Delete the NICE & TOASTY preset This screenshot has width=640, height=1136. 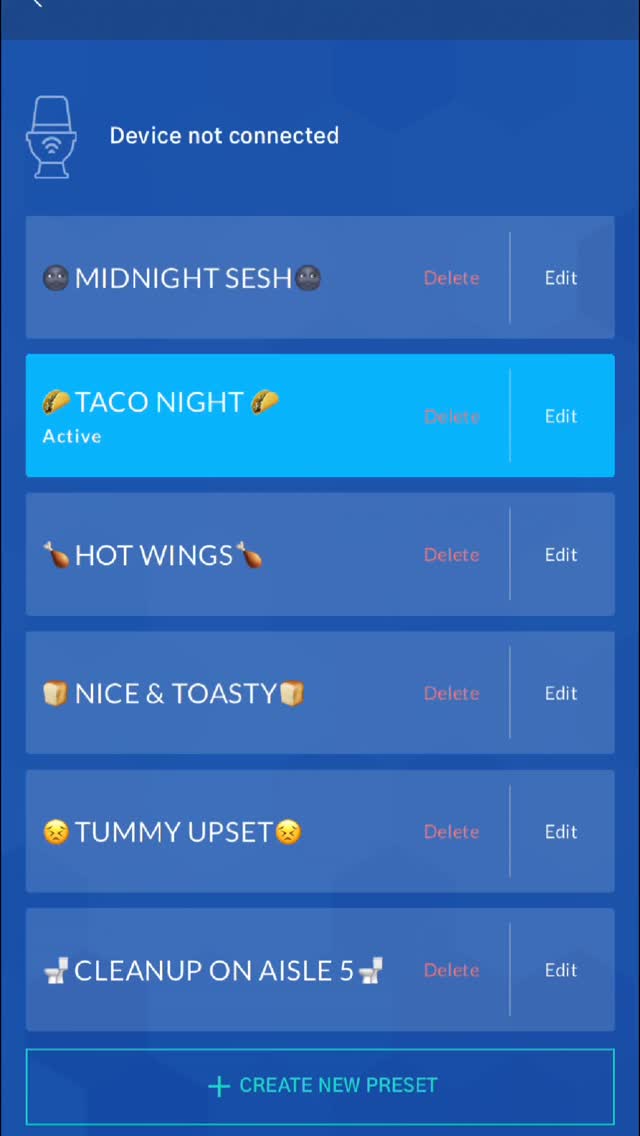pyautogui.click(x=452, y=693)
